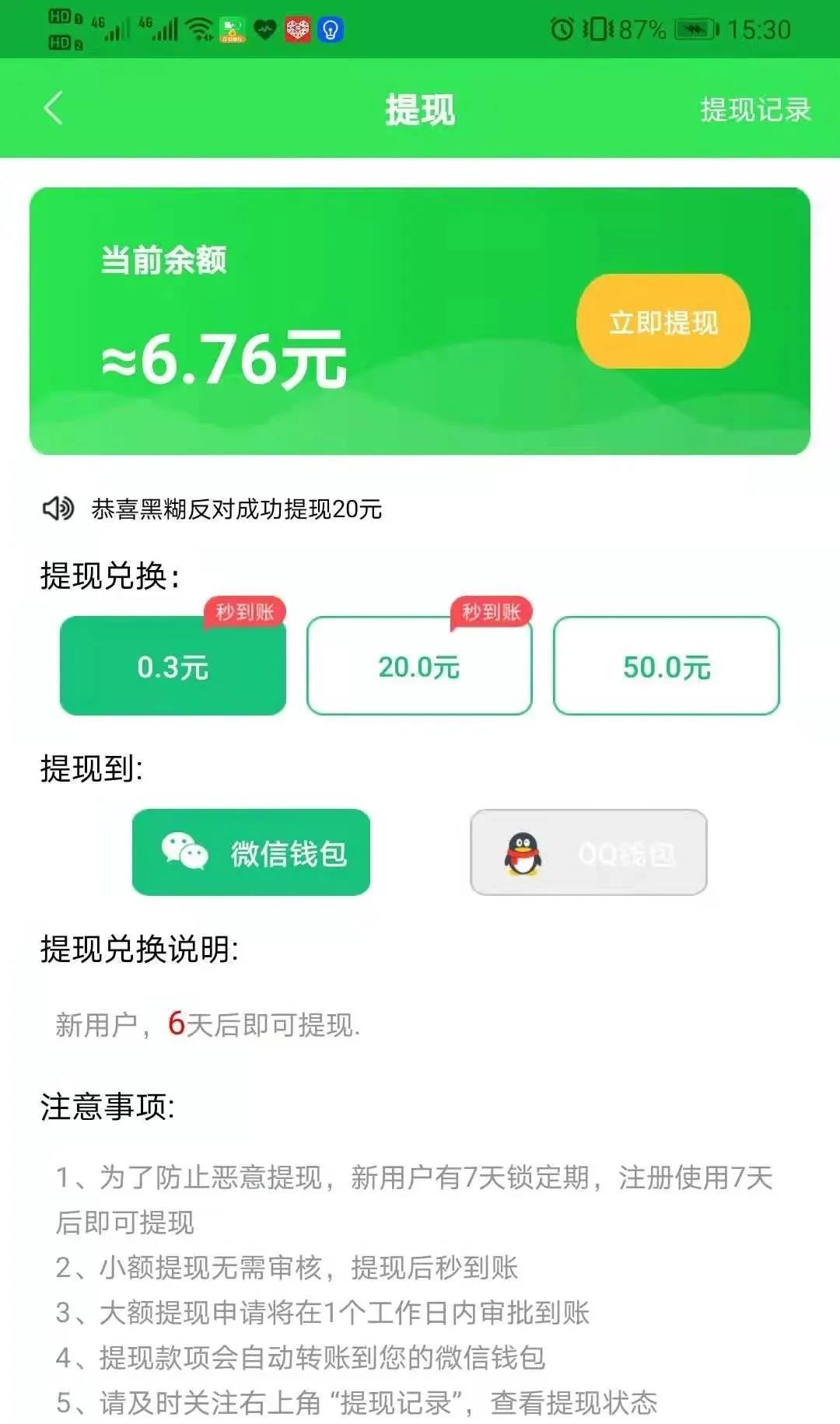
Task: Pick the 50.0元 withdrawal amount
Action: [666, 667]
